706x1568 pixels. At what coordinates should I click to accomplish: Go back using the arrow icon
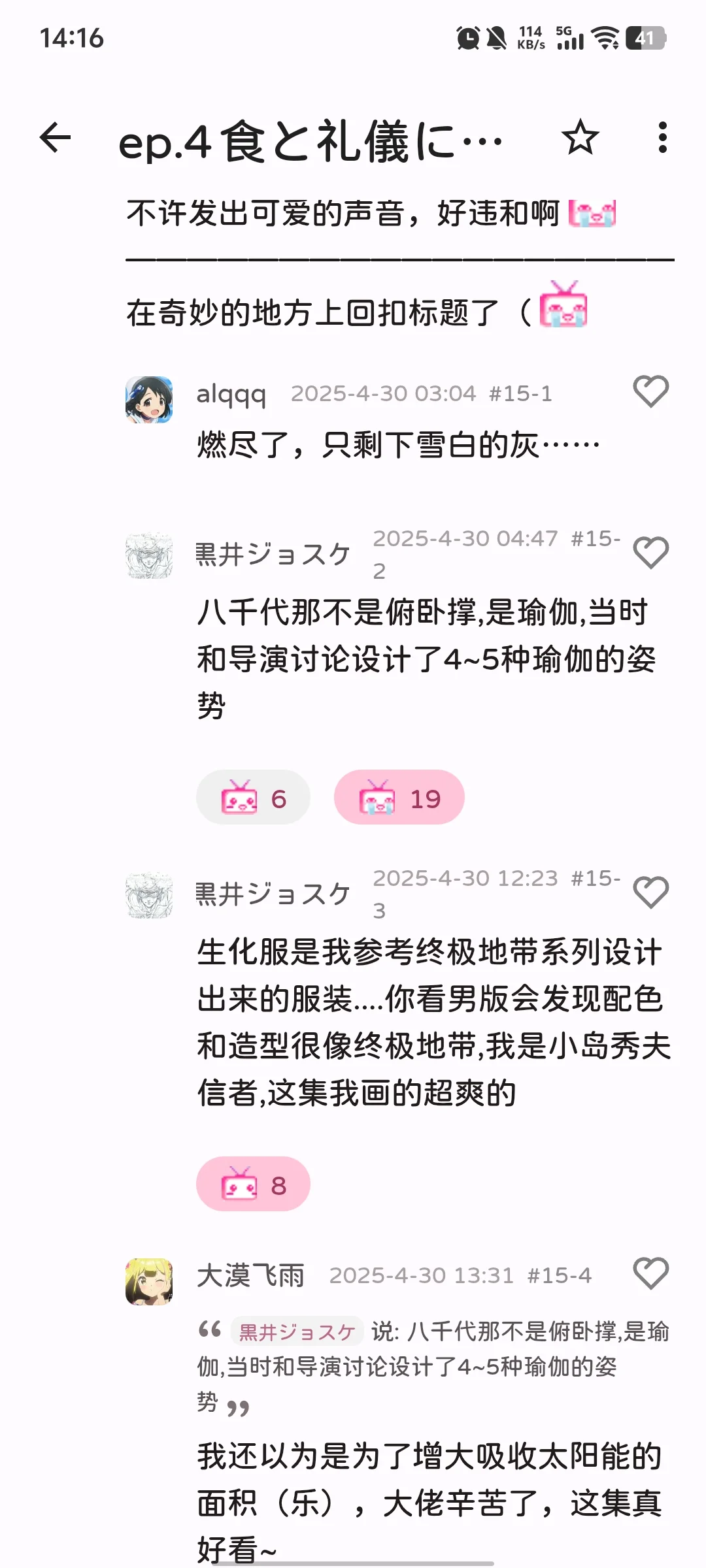coord(56,138)
